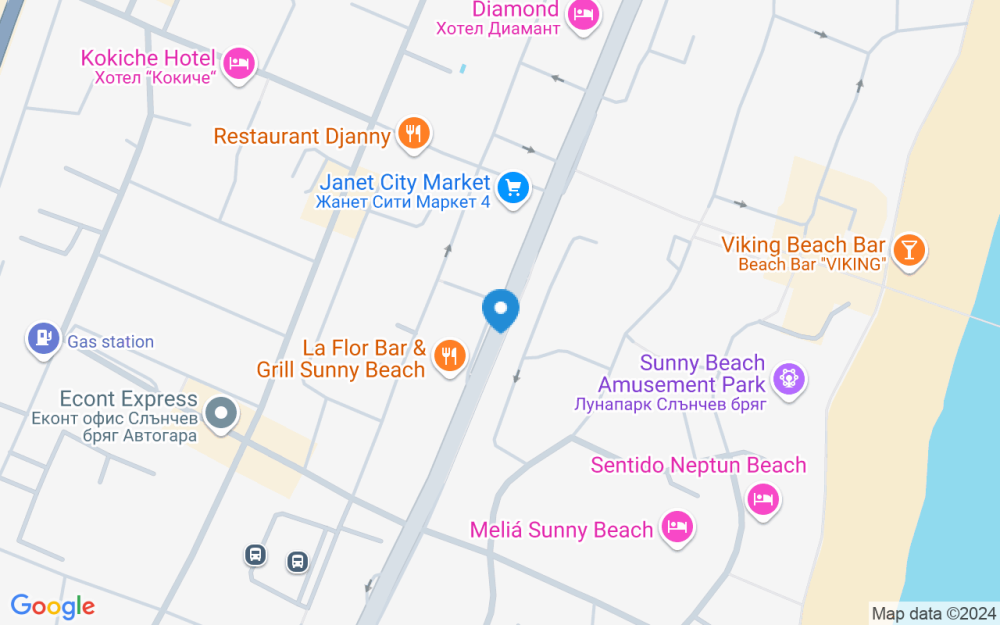Select the Meliá Sunny Beach hotel marker
The image size is (1000, 625).
[x=677, y=528]
